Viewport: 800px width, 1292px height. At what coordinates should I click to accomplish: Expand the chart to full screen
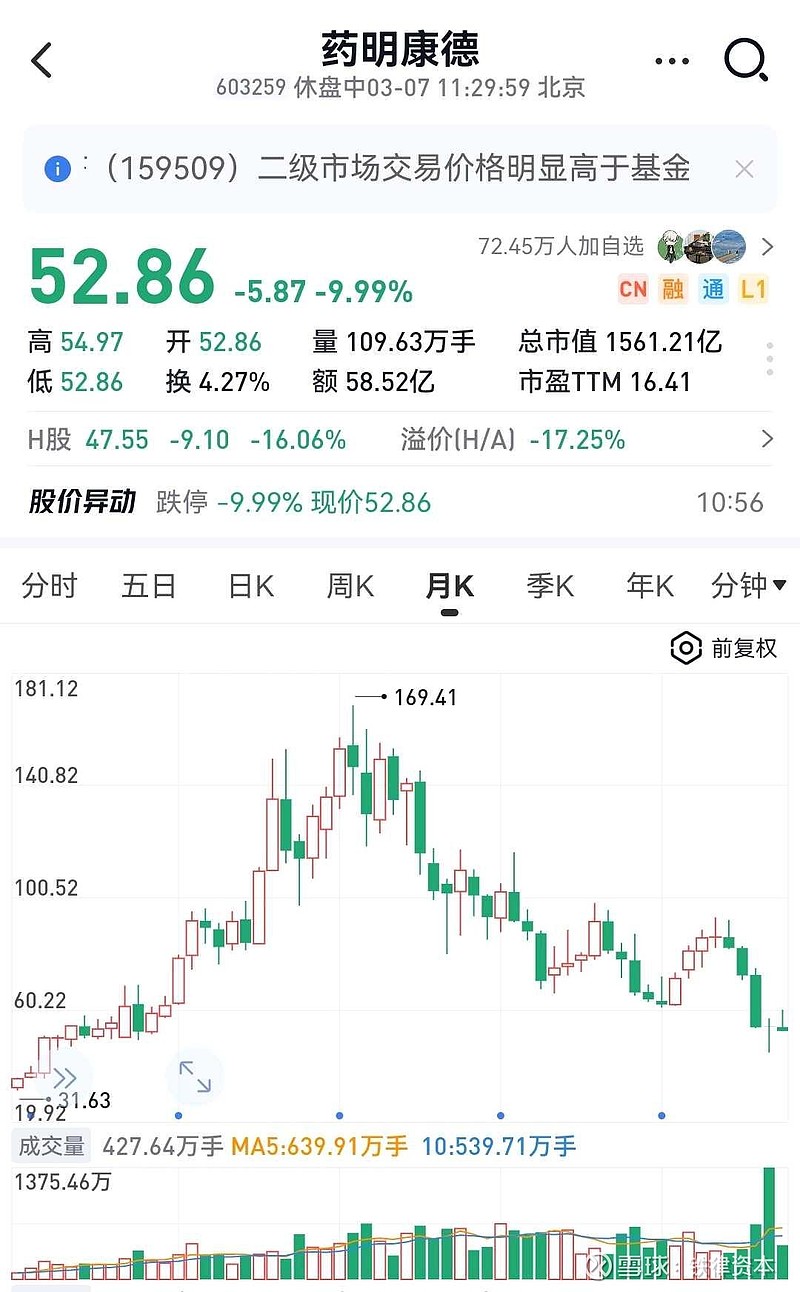coord(194,1076)
